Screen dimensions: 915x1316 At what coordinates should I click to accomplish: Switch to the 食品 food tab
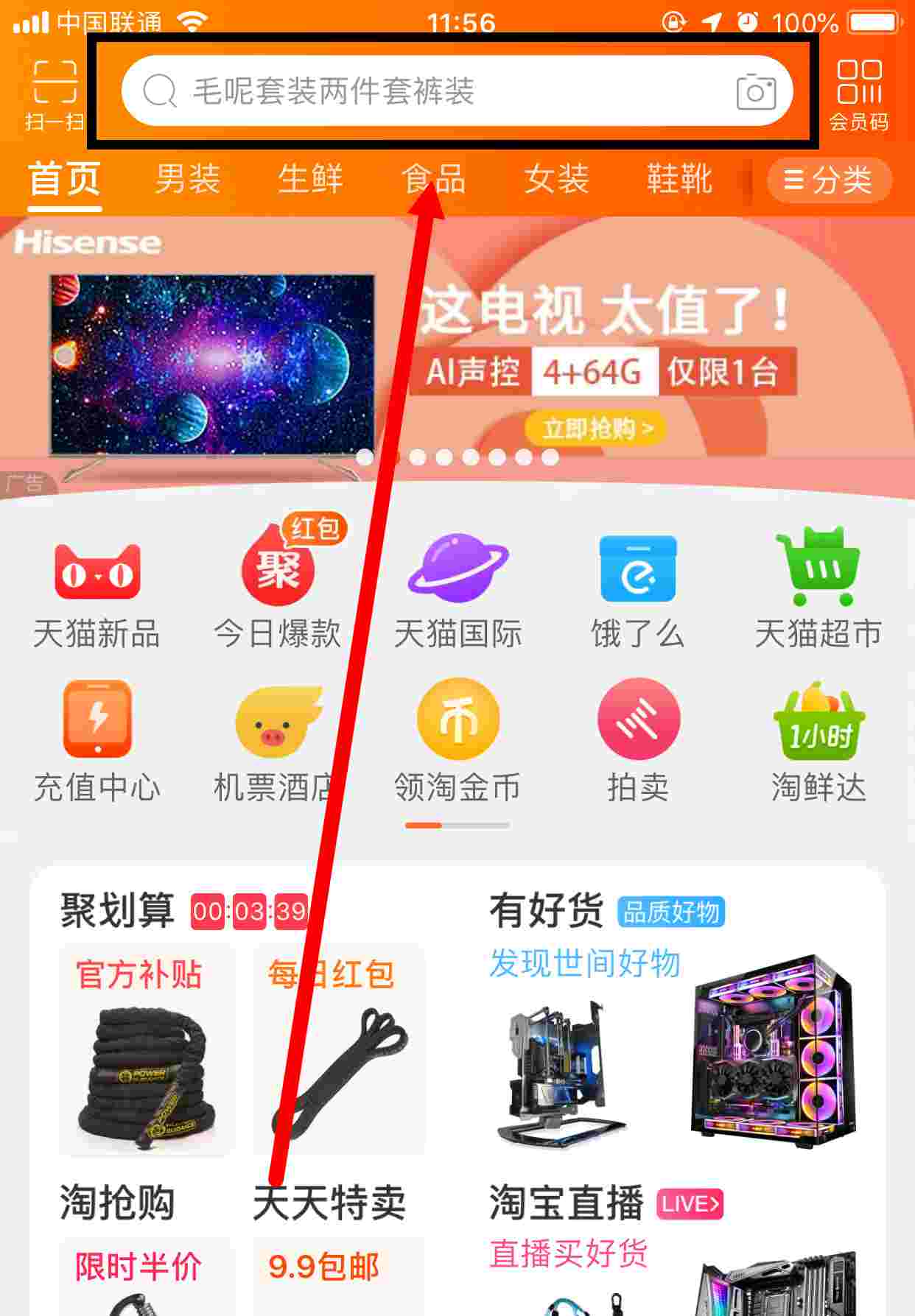click(x=433, y=179)
